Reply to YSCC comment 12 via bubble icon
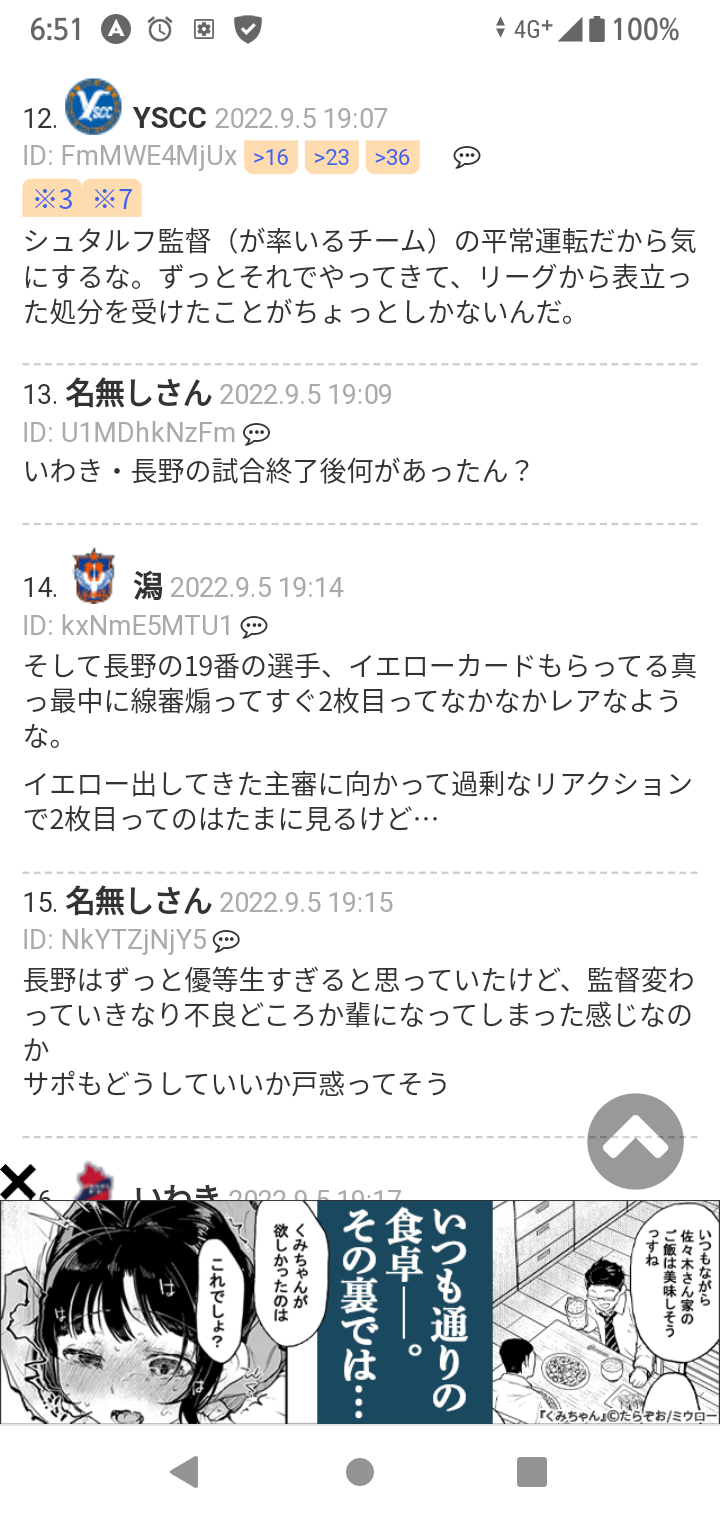Image resolution: width=720 pixels, height=1520 pixels. tap(467, 157)
